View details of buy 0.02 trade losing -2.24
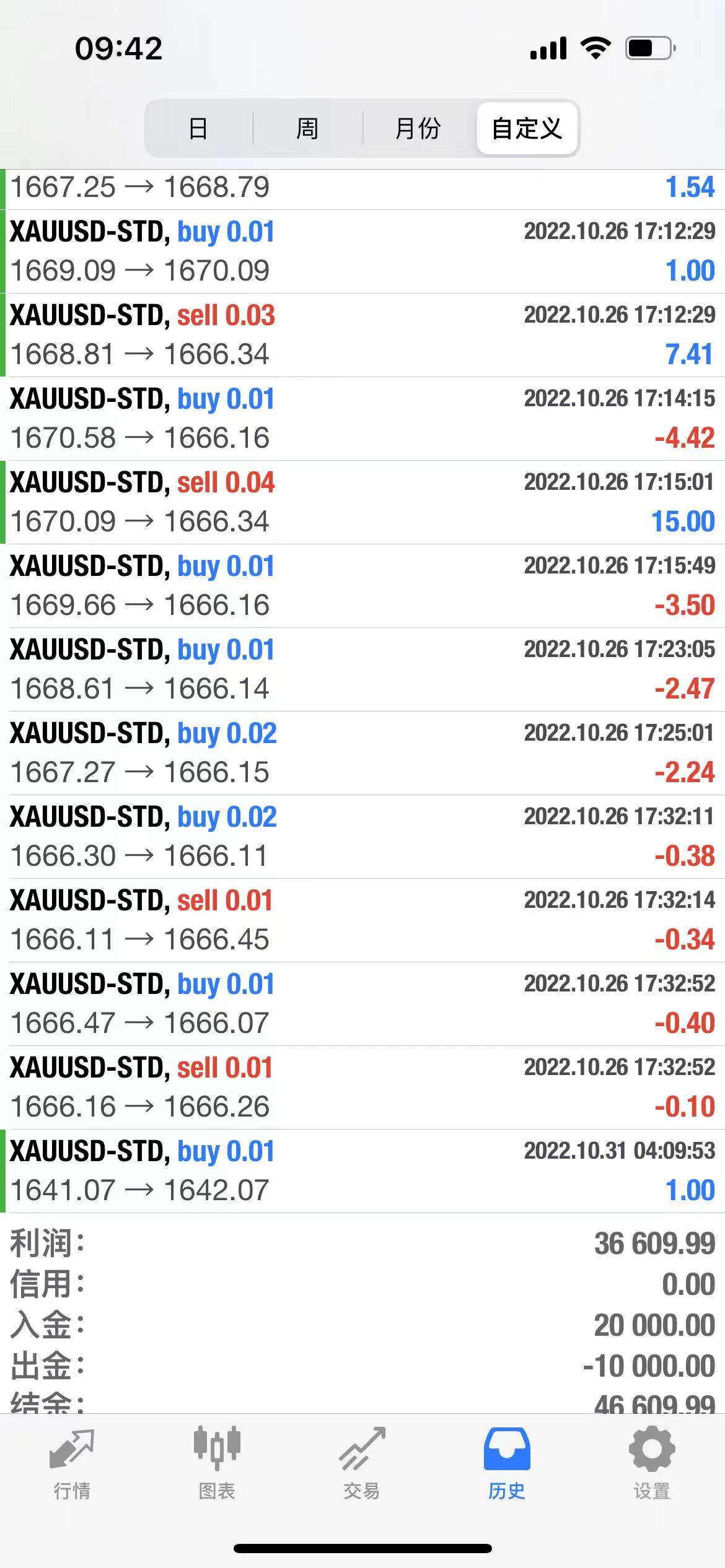The height and width of the screenshot is (1568, 725). [362, 753]
